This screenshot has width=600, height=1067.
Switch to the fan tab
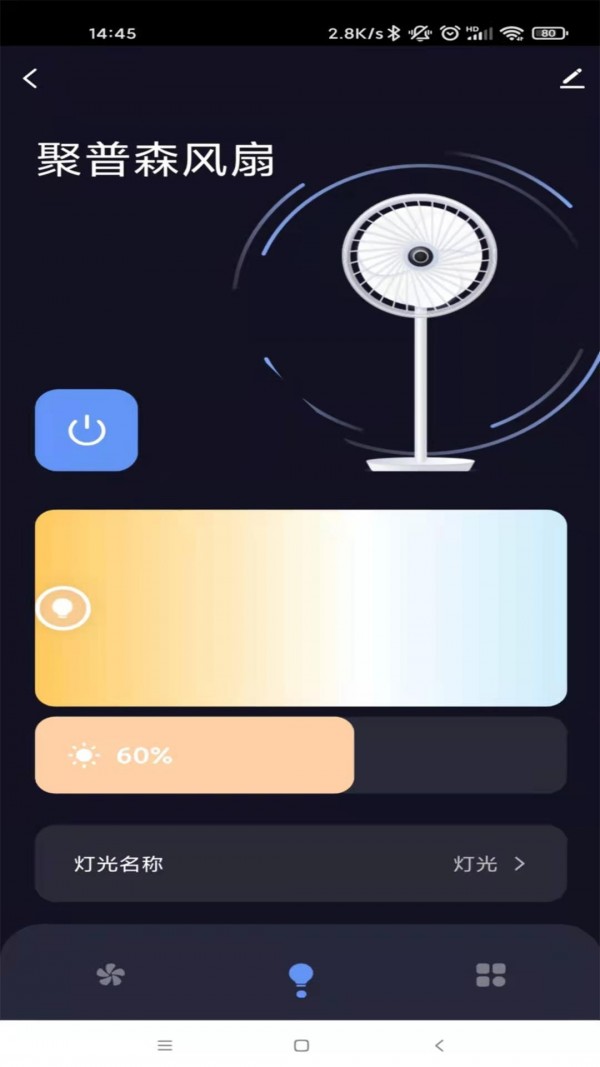click(x=110, y=975)
